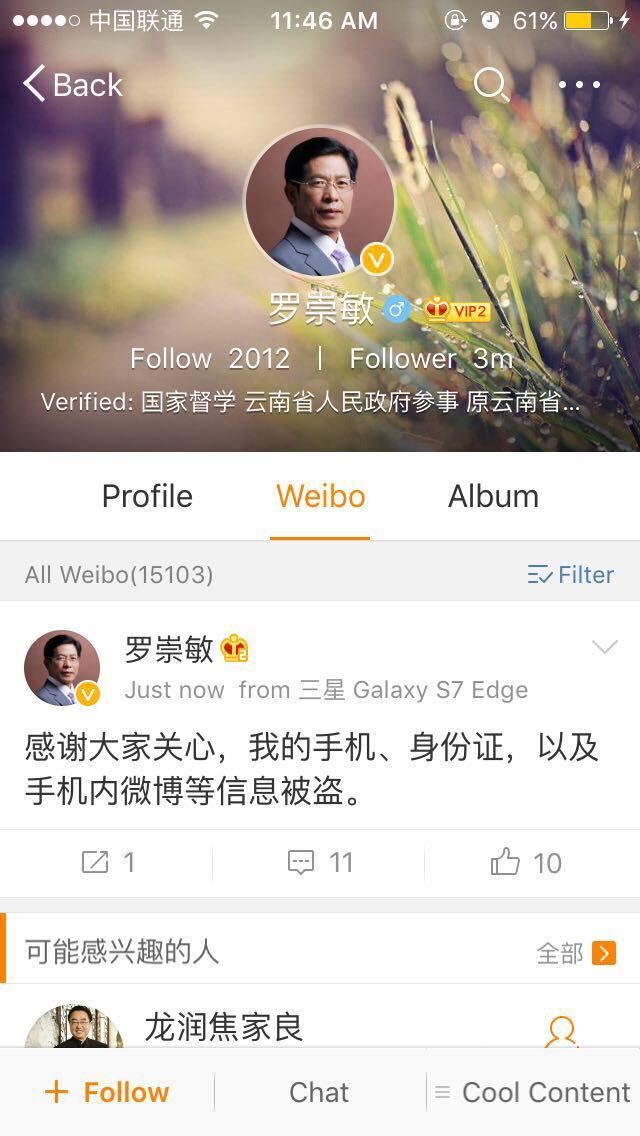Screen dimensions: 640x1136
Task: Open the Follow 2012 list
Action: pyautogui.click(x=210, y=358)
